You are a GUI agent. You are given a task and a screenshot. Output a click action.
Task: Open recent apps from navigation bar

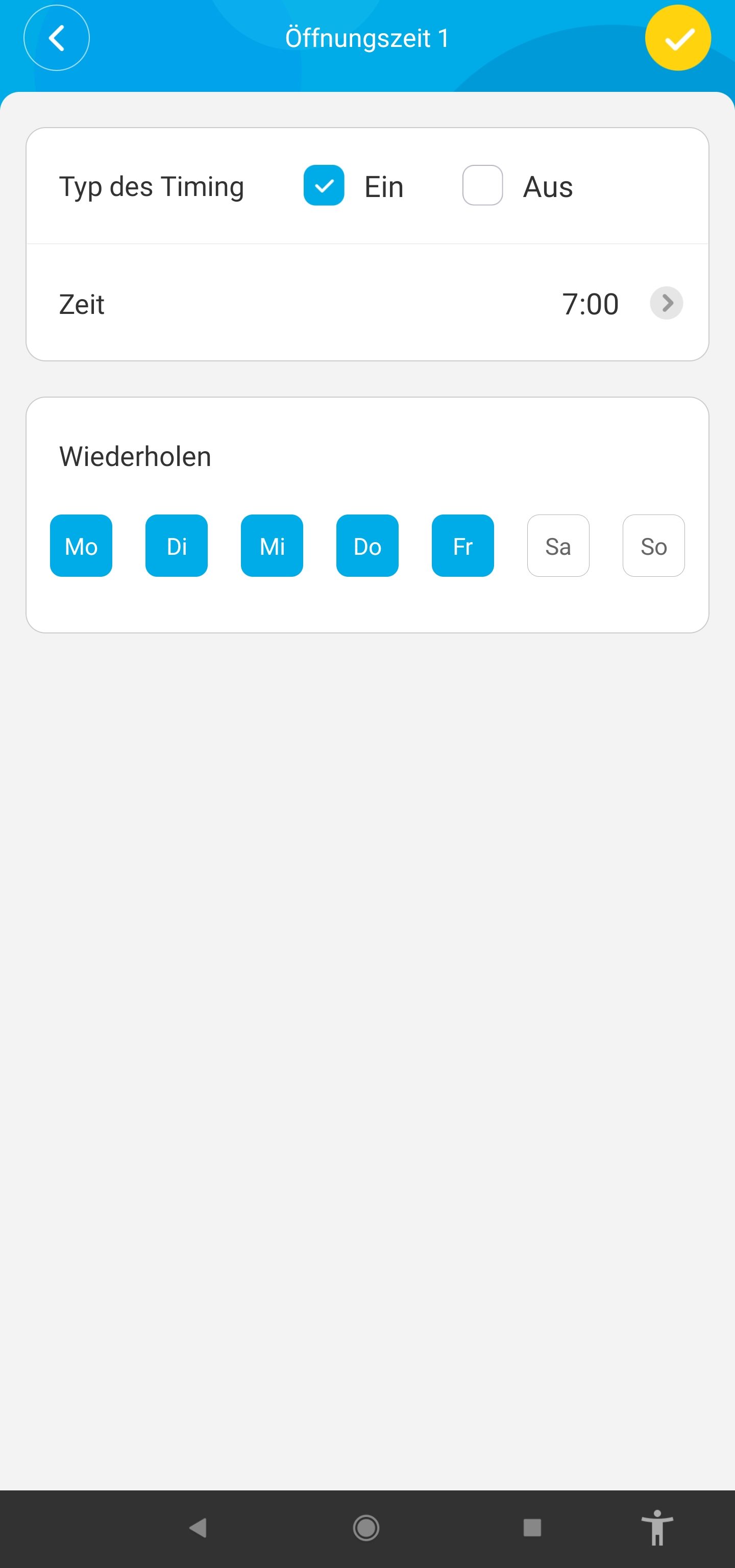coord(532,1528)
